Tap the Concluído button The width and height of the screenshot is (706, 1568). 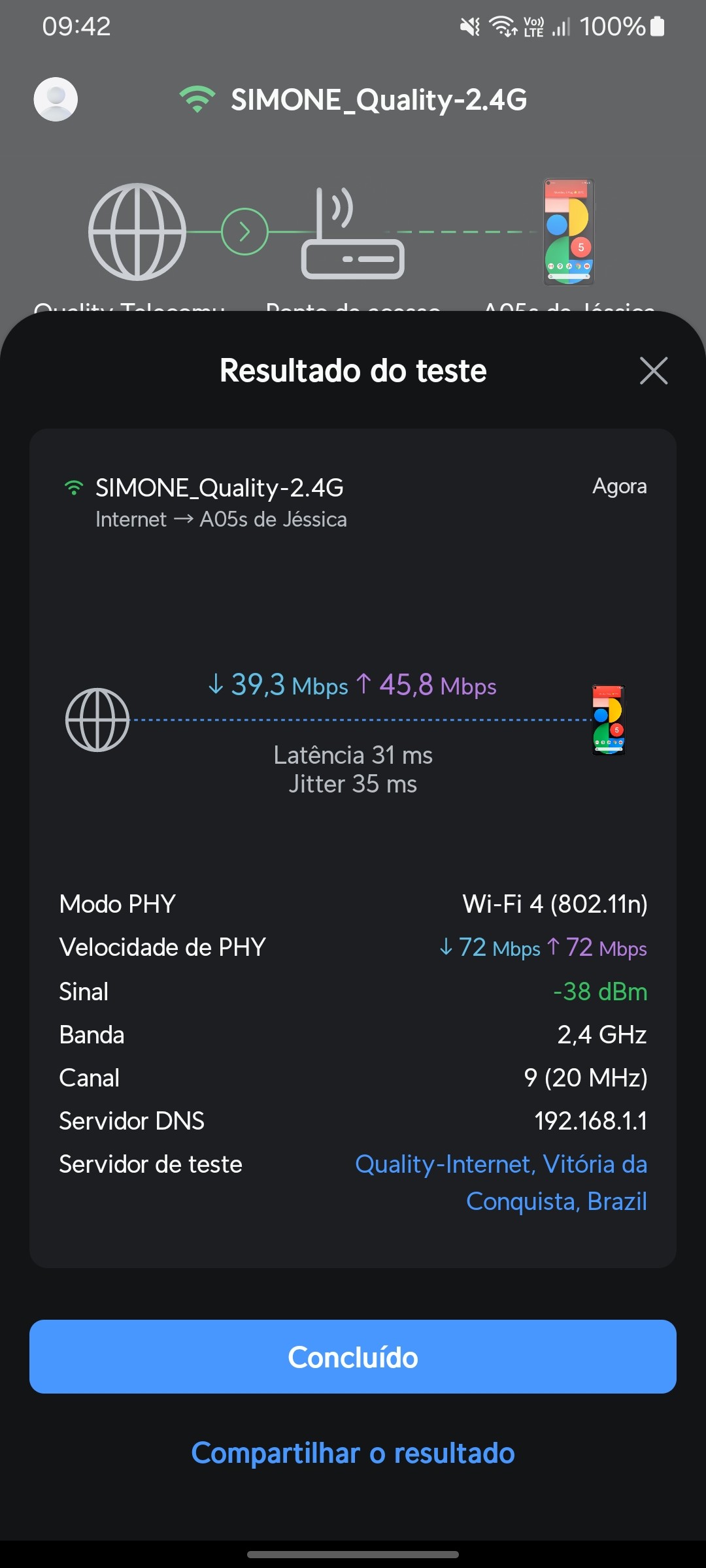pyautogui.click(x=353, y=1357)
